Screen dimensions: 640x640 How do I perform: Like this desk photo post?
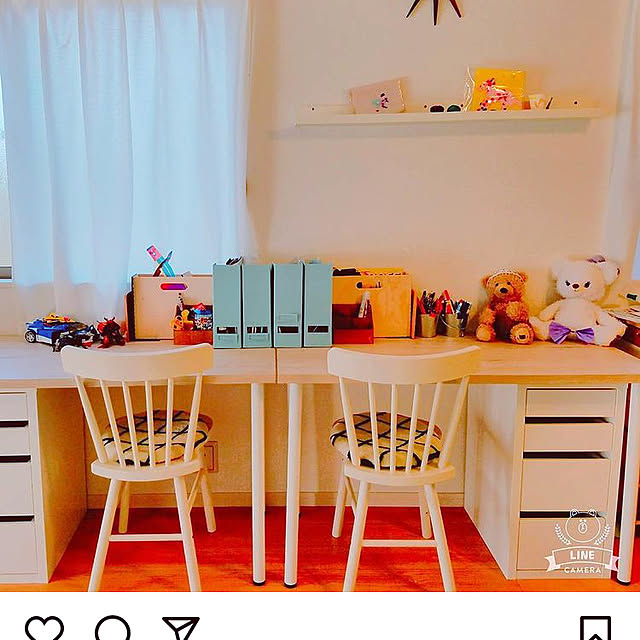point(43,629)
